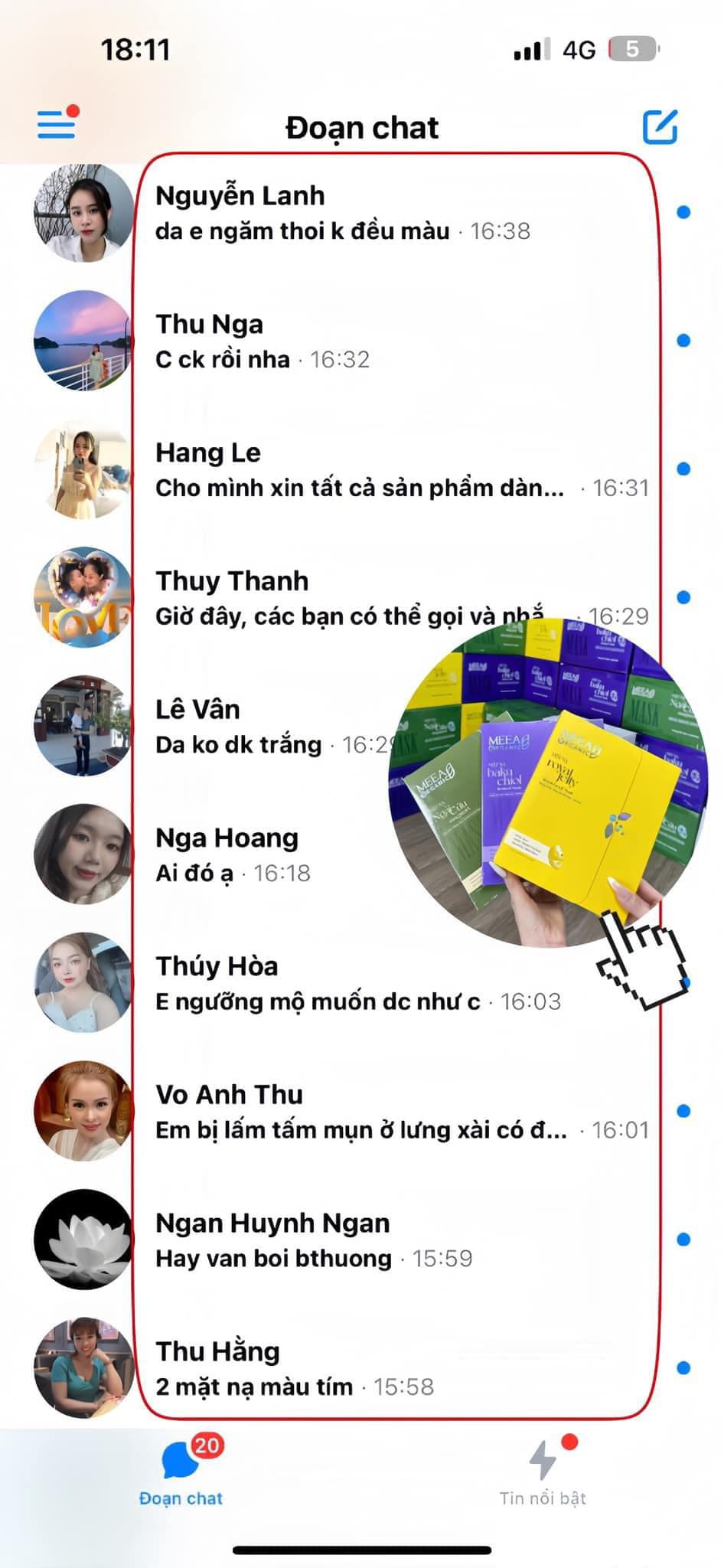Compose a new message
The width and height of the screenshot is (724, 1568).
tap(660, 126)
